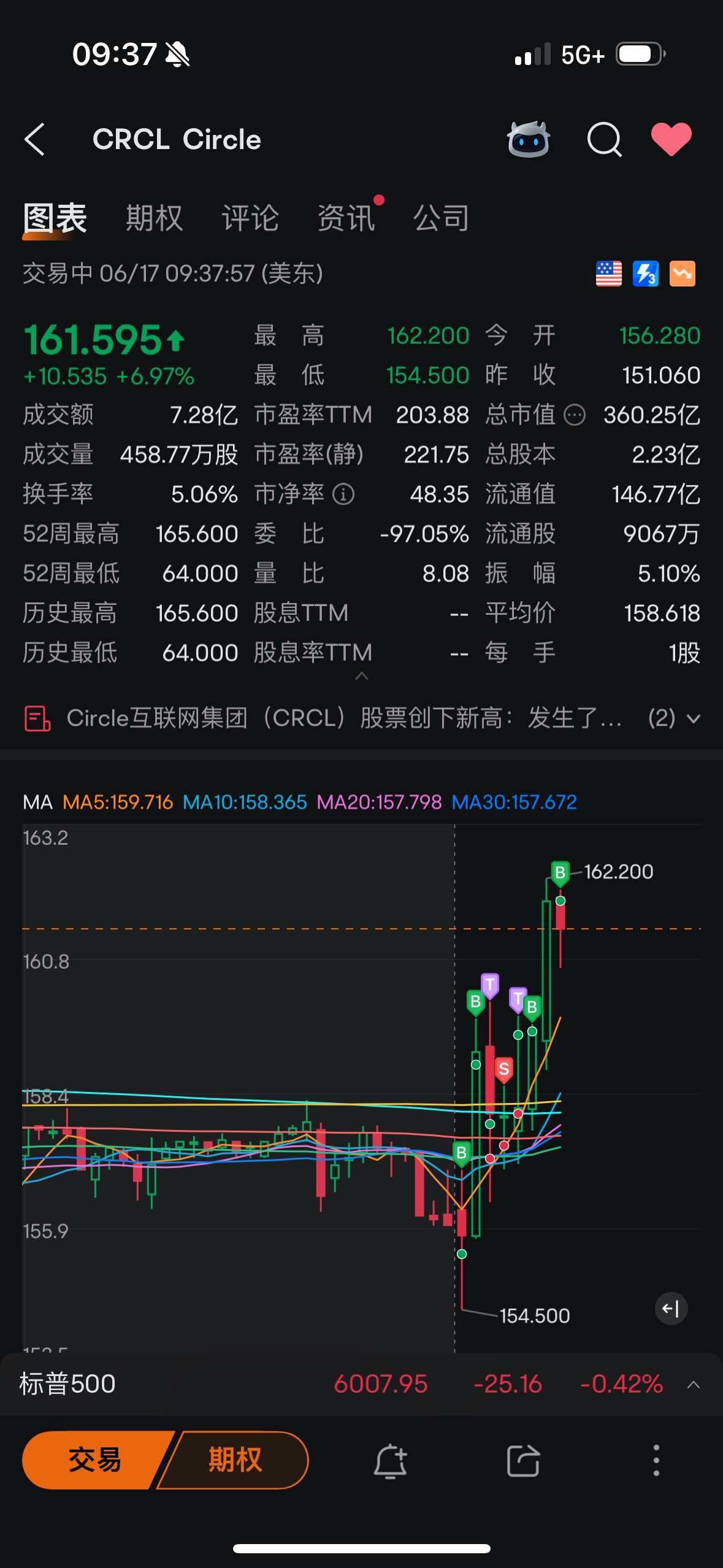Share this stock page
Screen dimensions: 723x1568
(523, 1461)
